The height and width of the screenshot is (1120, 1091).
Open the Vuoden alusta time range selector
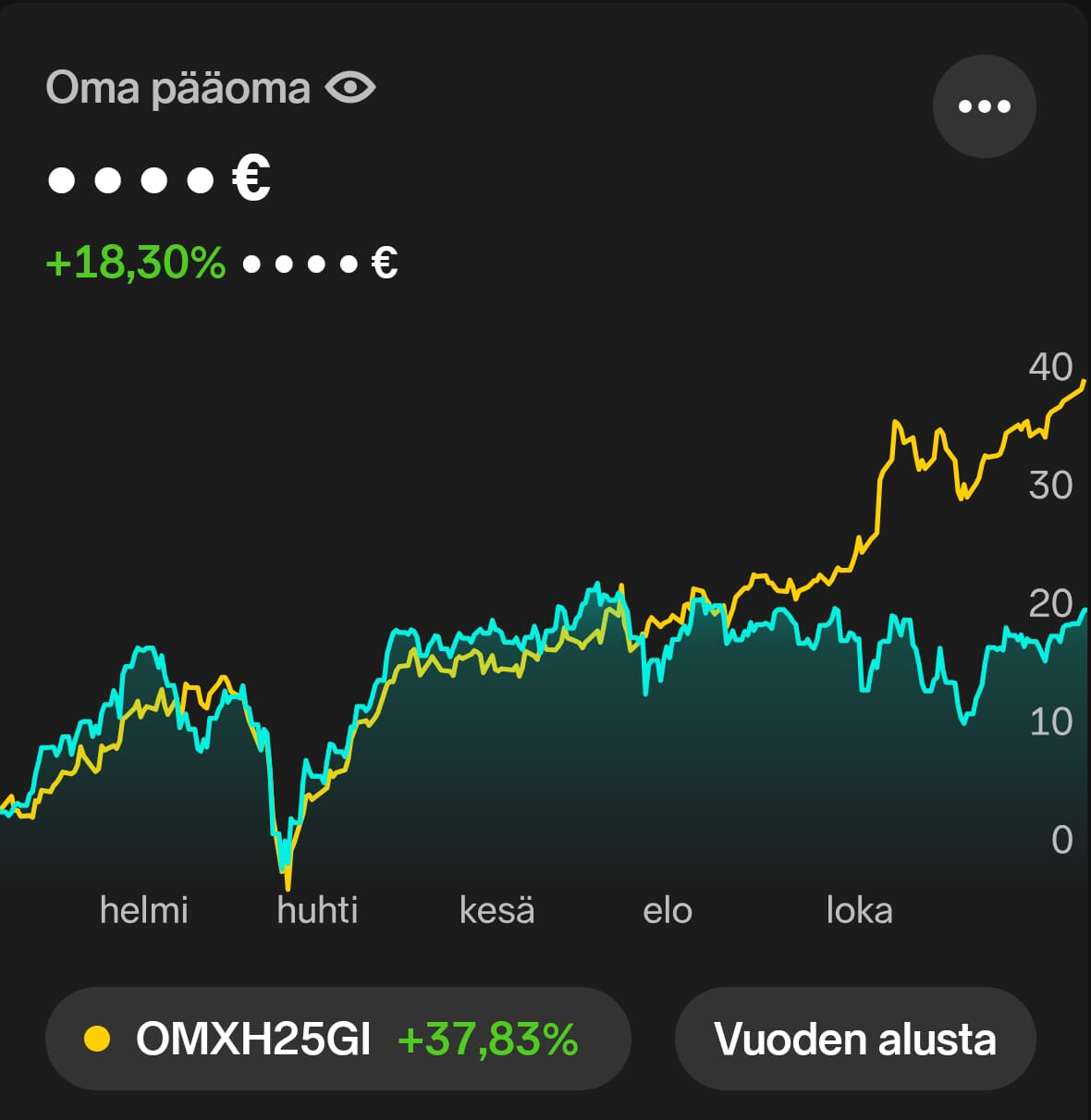(854, 1039)
